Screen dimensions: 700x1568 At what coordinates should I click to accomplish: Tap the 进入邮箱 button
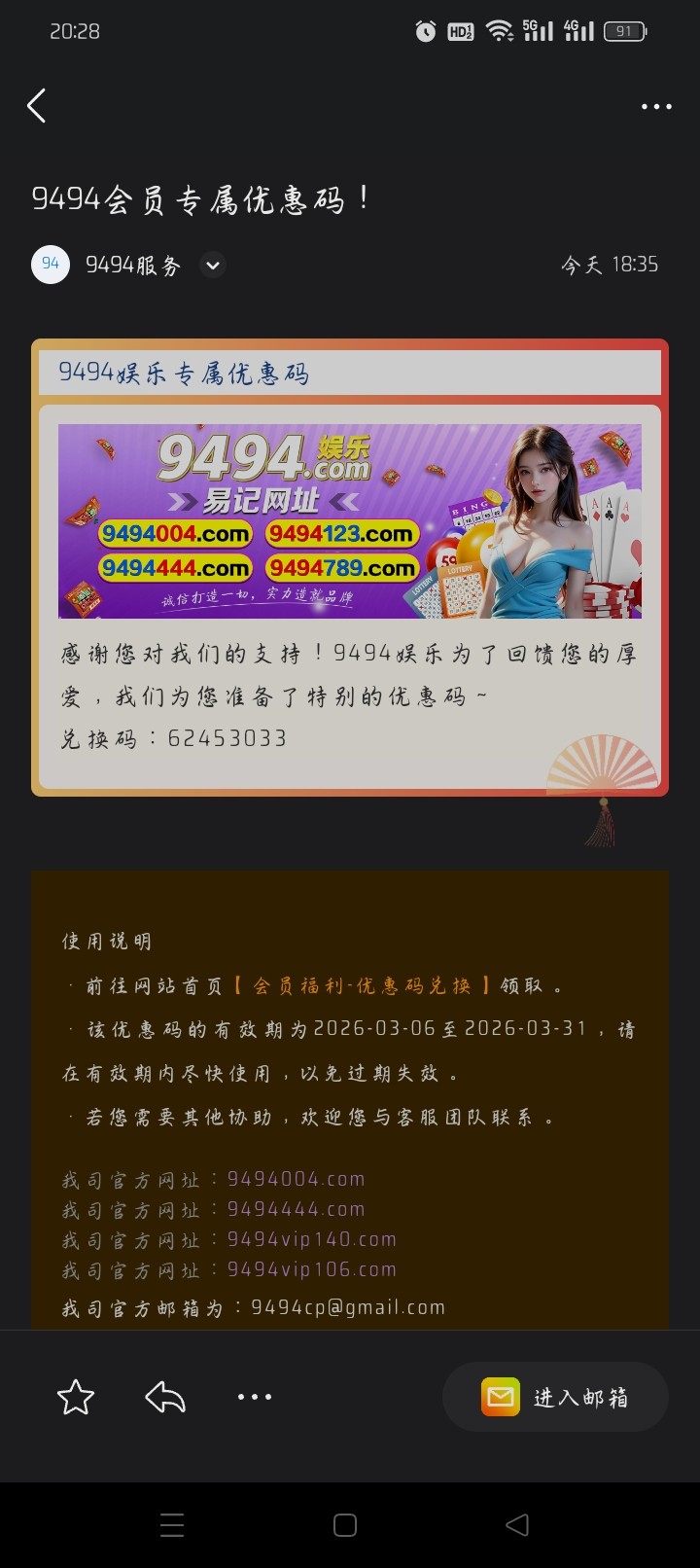pos(555,1398)
